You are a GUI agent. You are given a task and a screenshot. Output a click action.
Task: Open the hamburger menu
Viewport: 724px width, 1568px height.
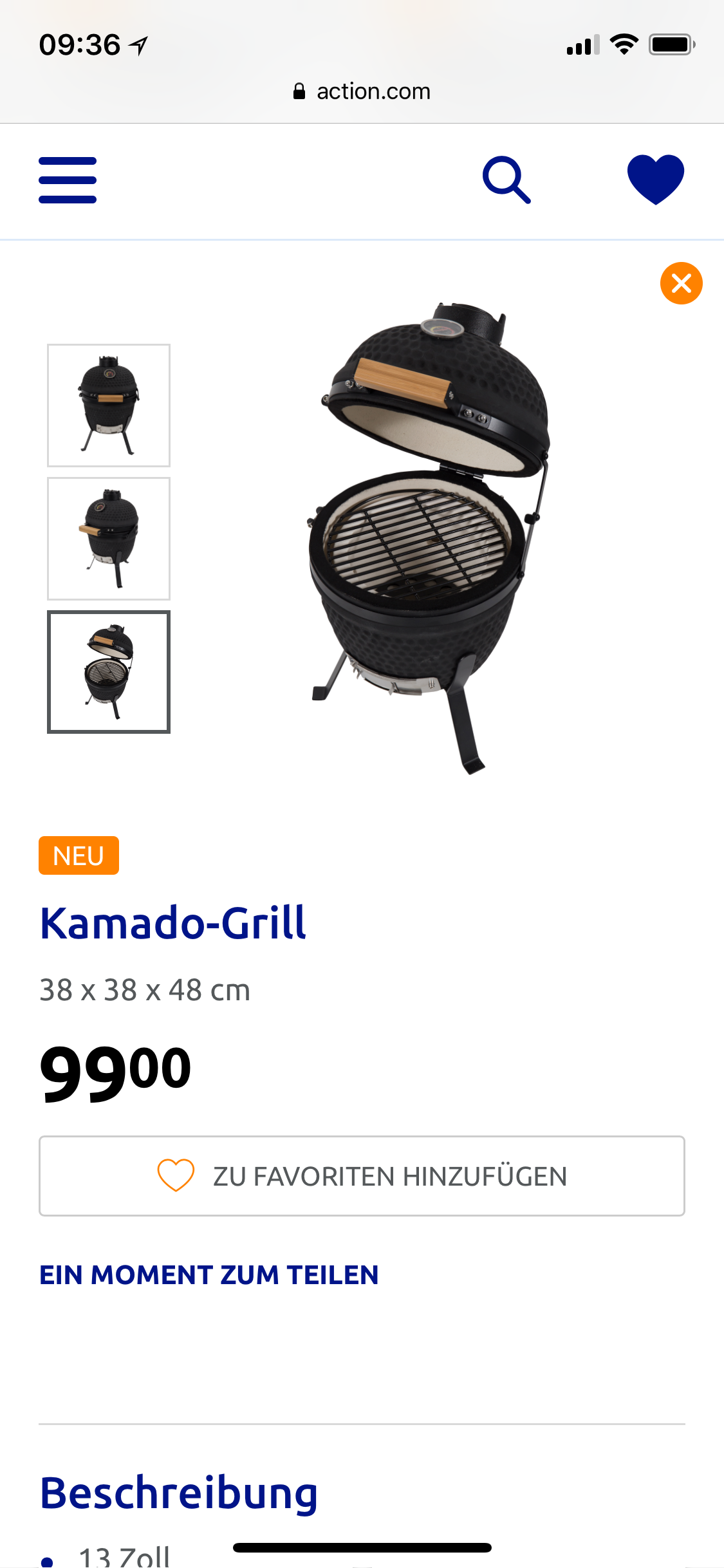pyautogui.click(x=68, y=180)
